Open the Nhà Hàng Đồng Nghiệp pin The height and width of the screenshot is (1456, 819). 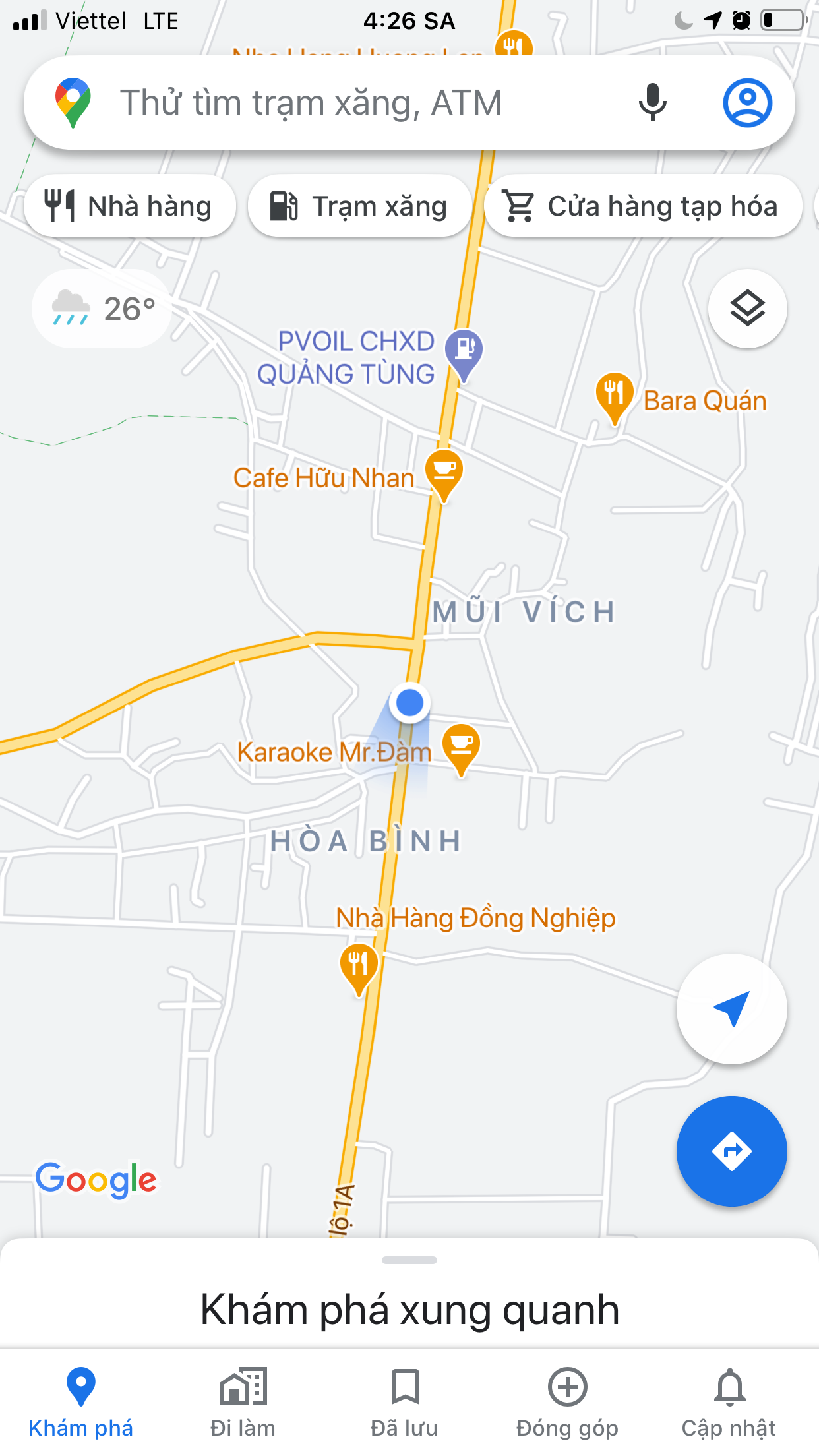coord(359,965)
